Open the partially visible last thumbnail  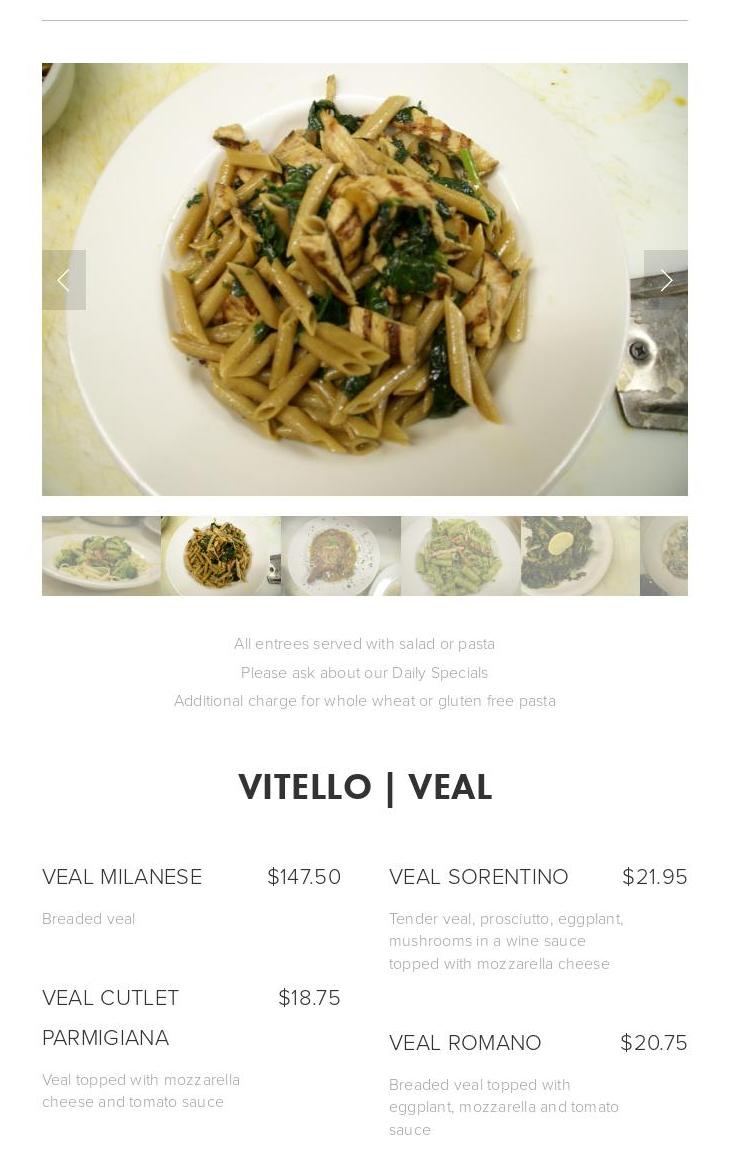(665, 556)
